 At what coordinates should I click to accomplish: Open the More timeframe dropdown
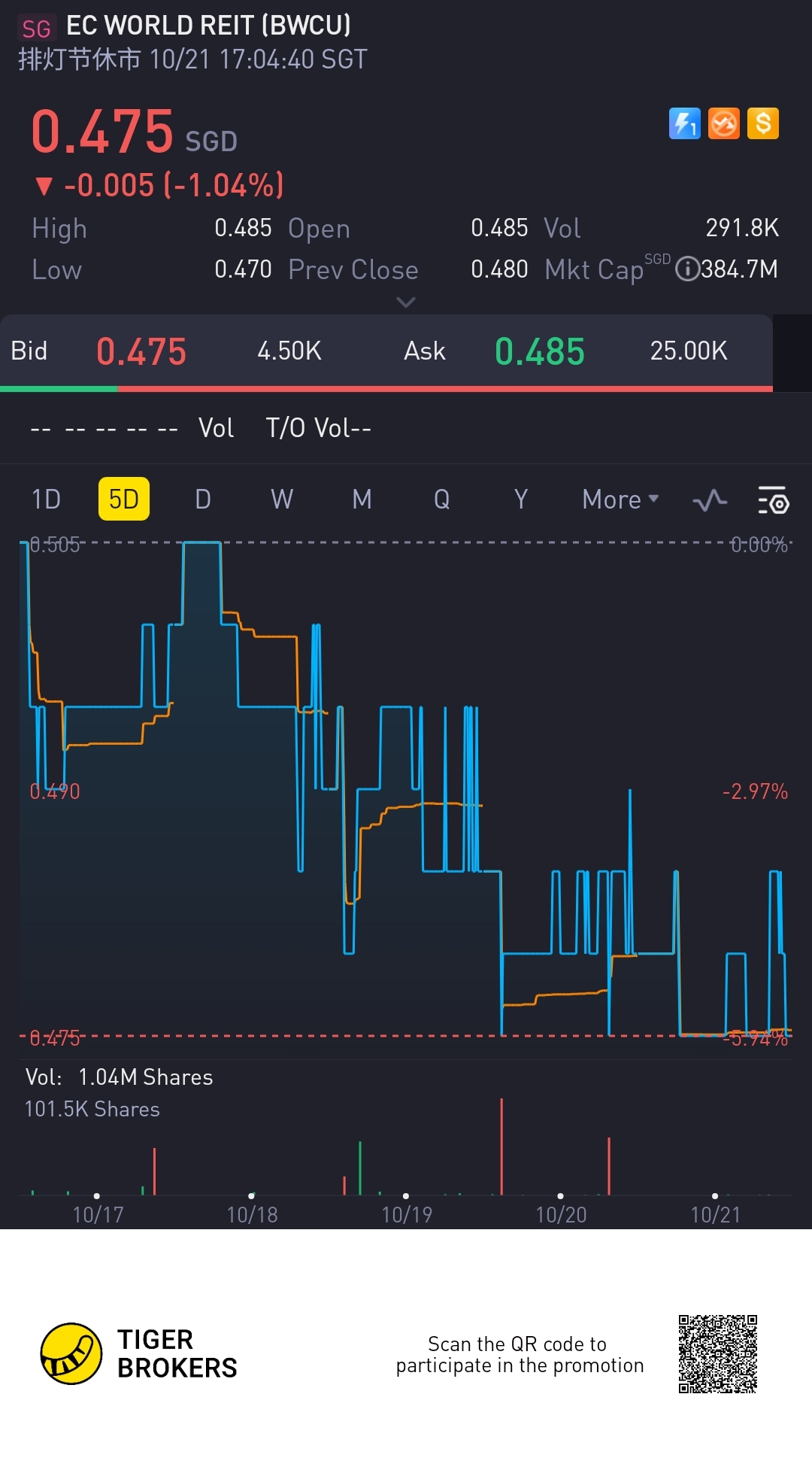click(x=620, y=500)
